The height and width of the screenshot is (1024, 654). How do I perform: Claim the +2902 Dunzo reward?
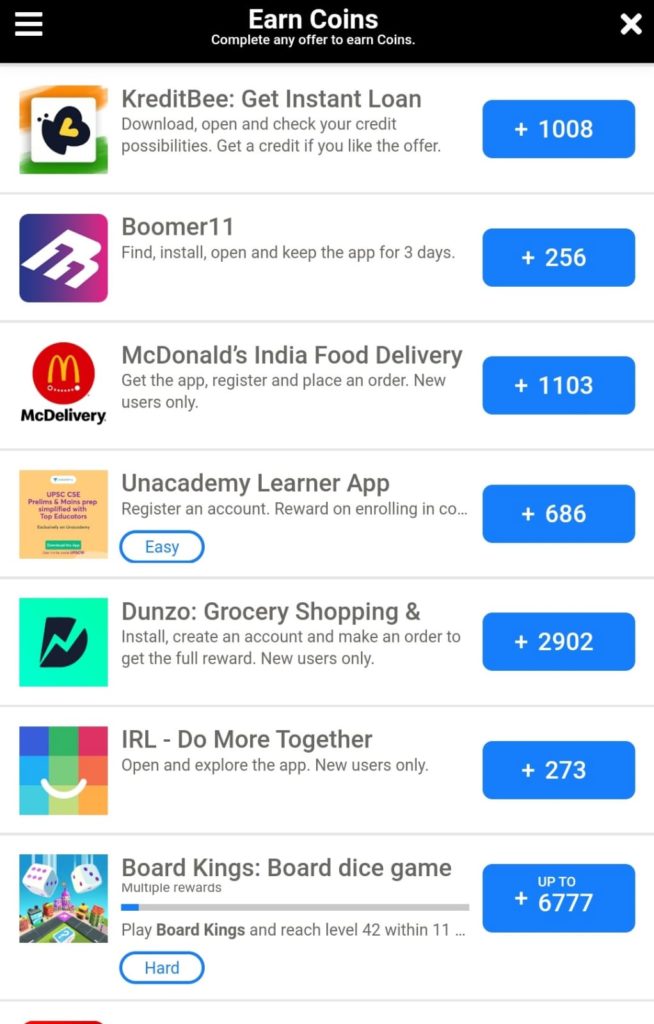(x=558, y=642)
